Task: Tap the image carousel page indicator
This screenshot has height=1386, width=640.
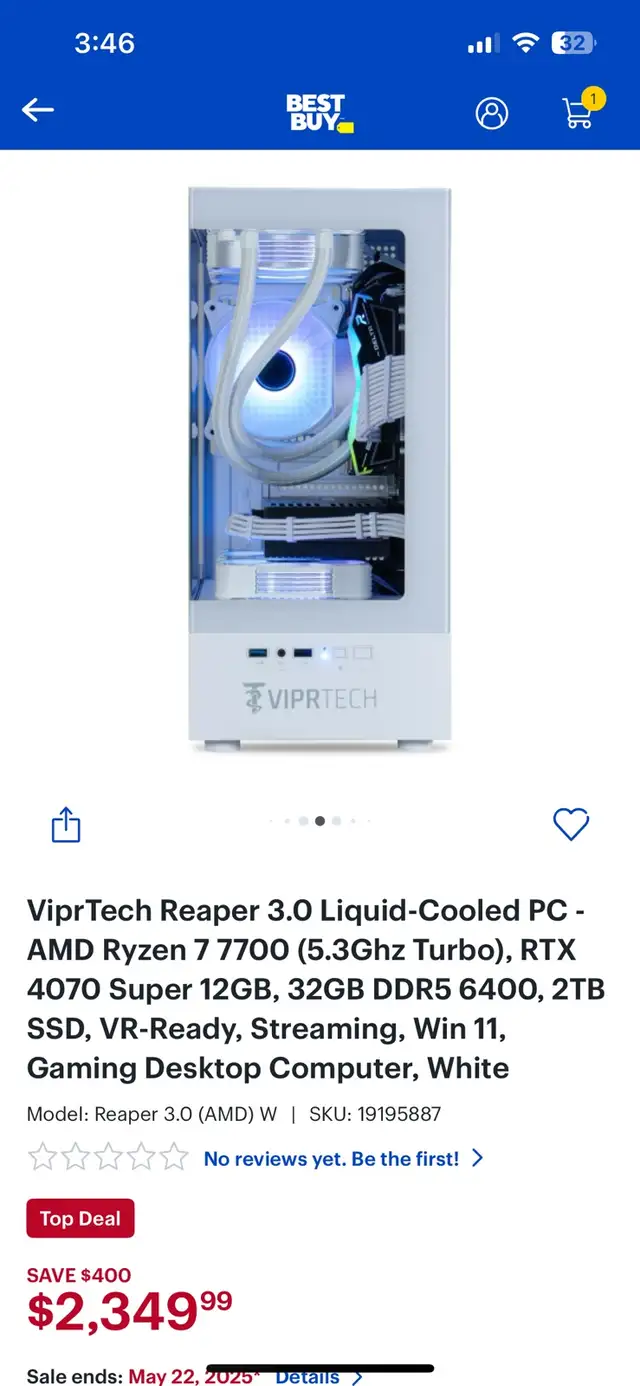Action: [x=320, y=821]
